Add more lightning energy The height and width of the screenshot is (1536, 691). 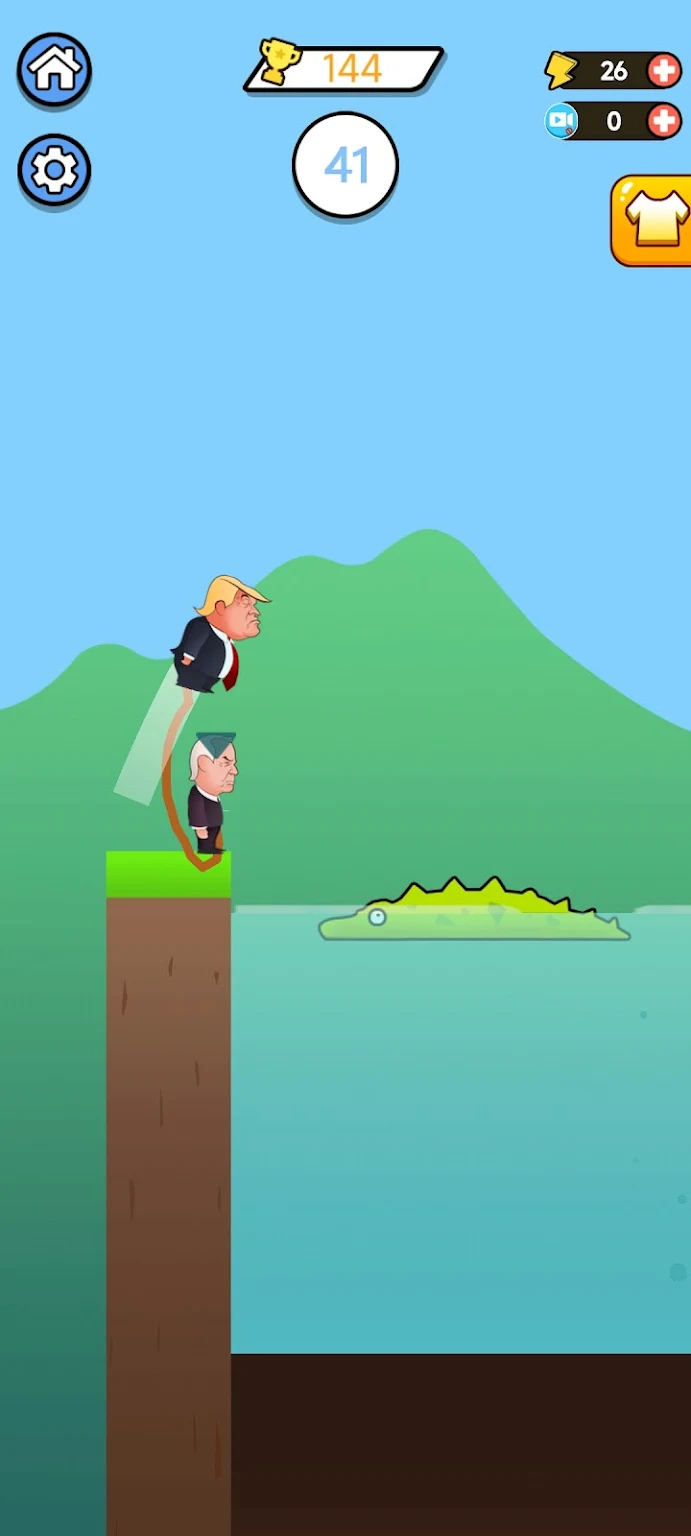pos(664,70)
